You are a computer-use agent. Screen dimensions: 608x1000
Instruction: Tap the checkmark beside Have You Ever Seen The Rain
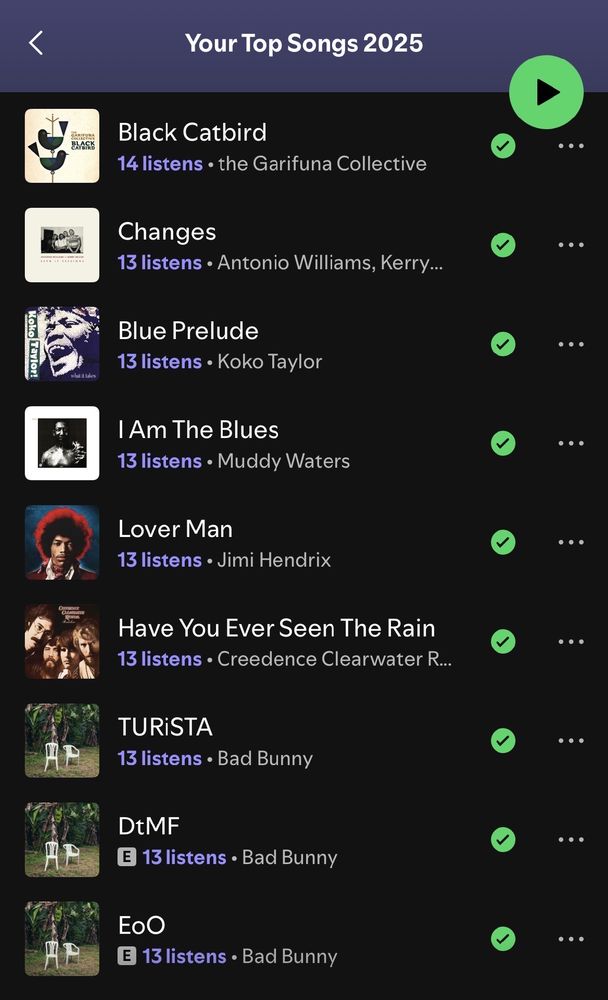click(503, 641)
